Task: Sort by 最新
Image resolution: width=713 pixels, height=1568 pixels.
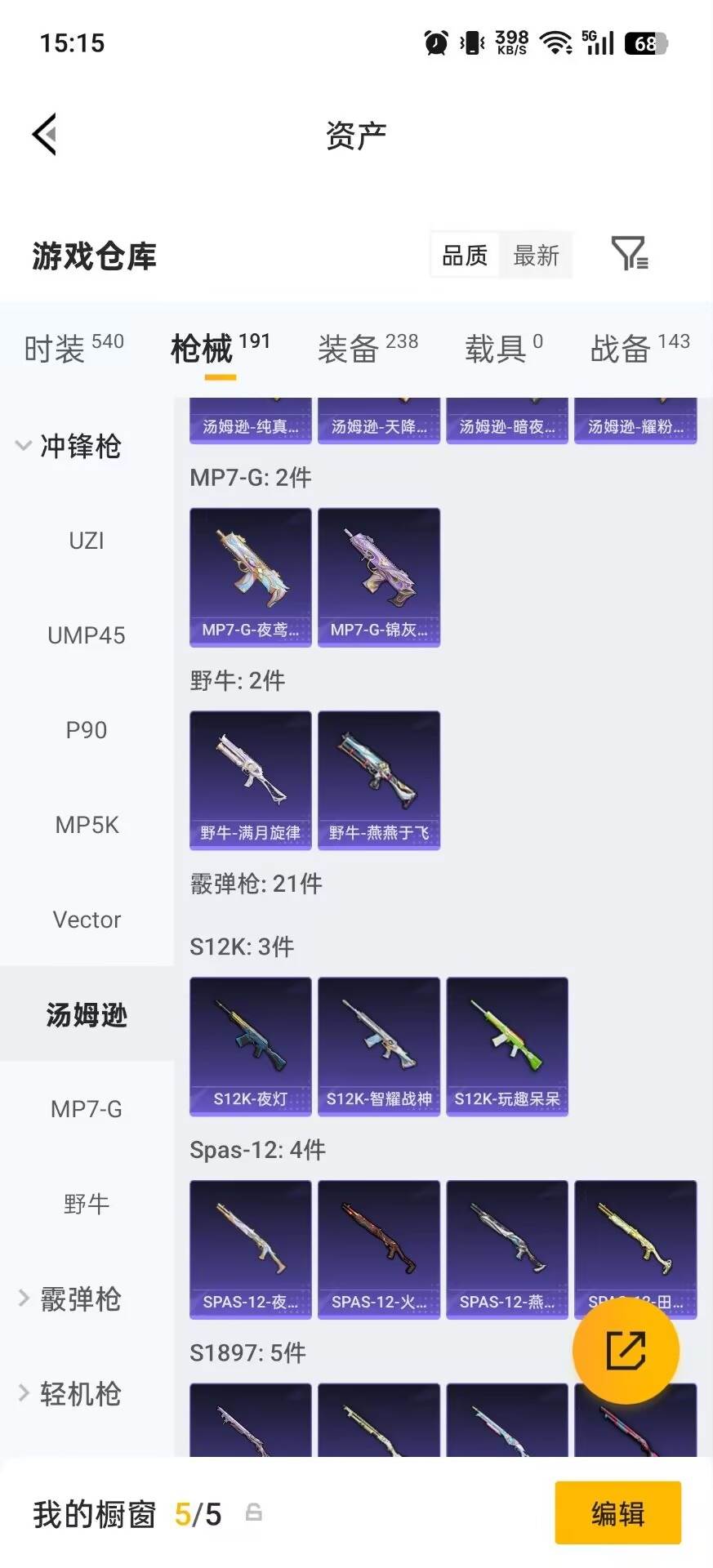Action: 536,256
